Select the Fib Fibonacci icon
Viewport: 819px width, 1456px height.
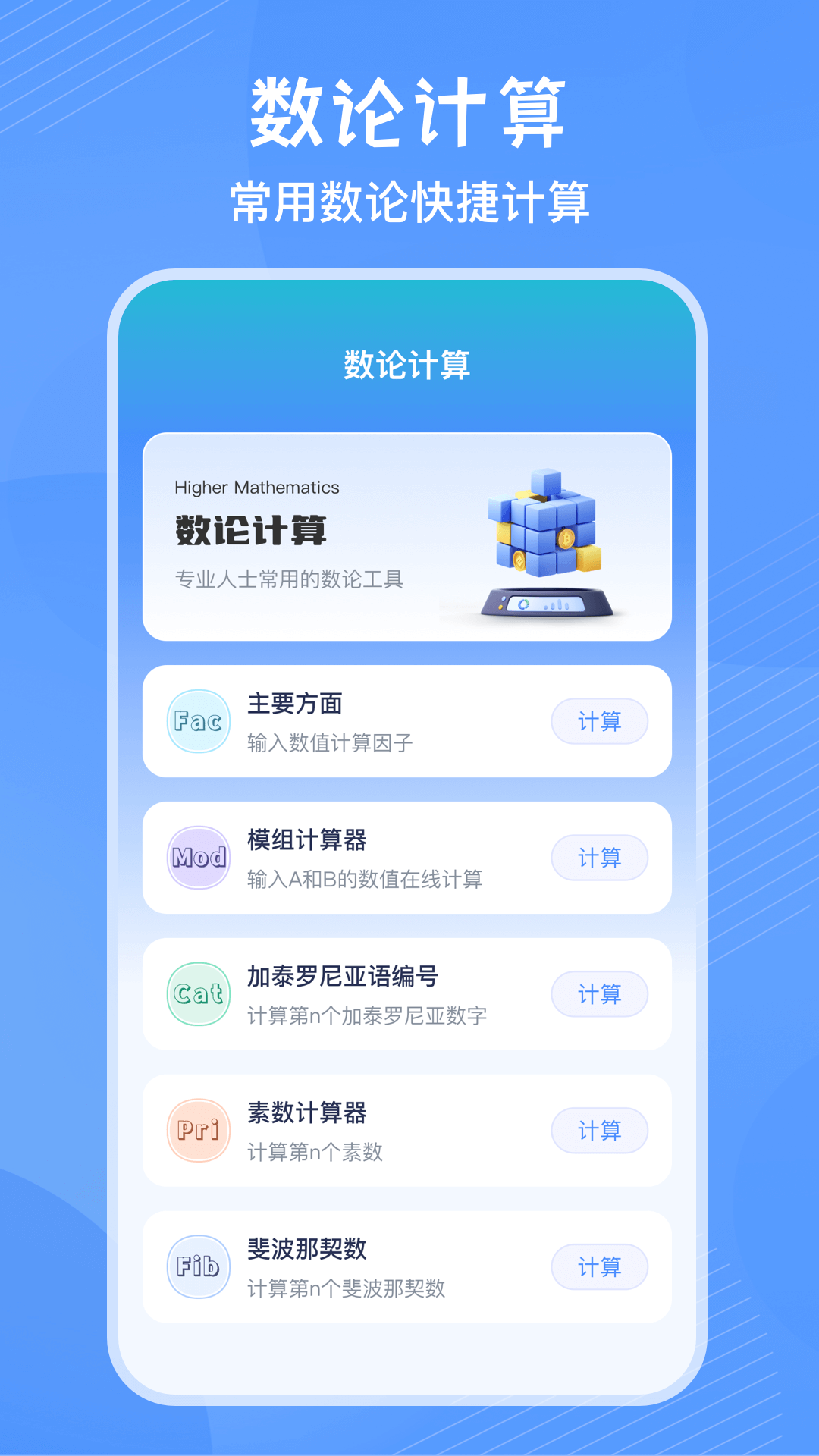coord(198,1267)
